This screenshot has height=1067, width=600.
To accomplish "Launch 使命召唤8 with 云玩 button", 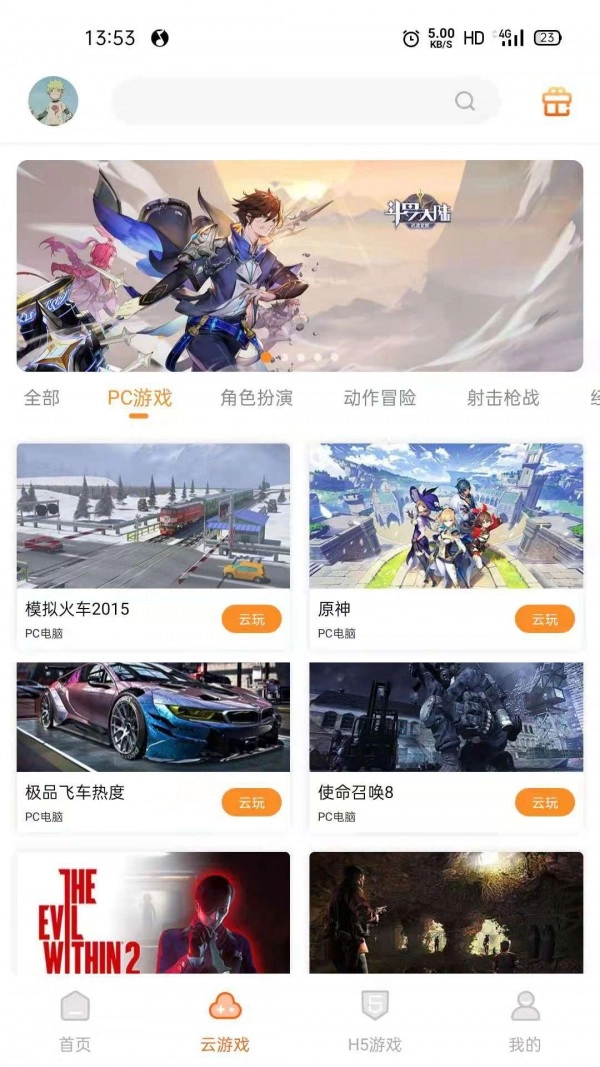I will tap(544, 802).
